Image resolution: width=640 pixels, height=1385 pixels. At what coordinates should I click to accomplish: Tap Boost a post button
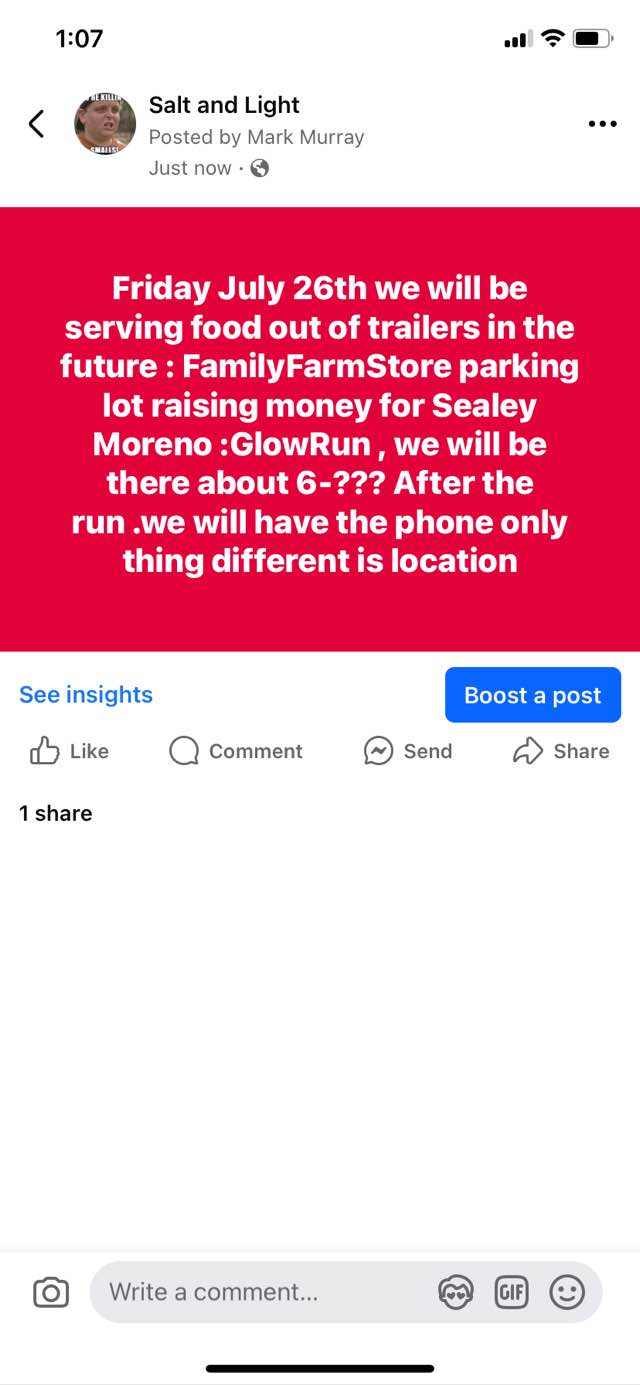tap(532, 695)
